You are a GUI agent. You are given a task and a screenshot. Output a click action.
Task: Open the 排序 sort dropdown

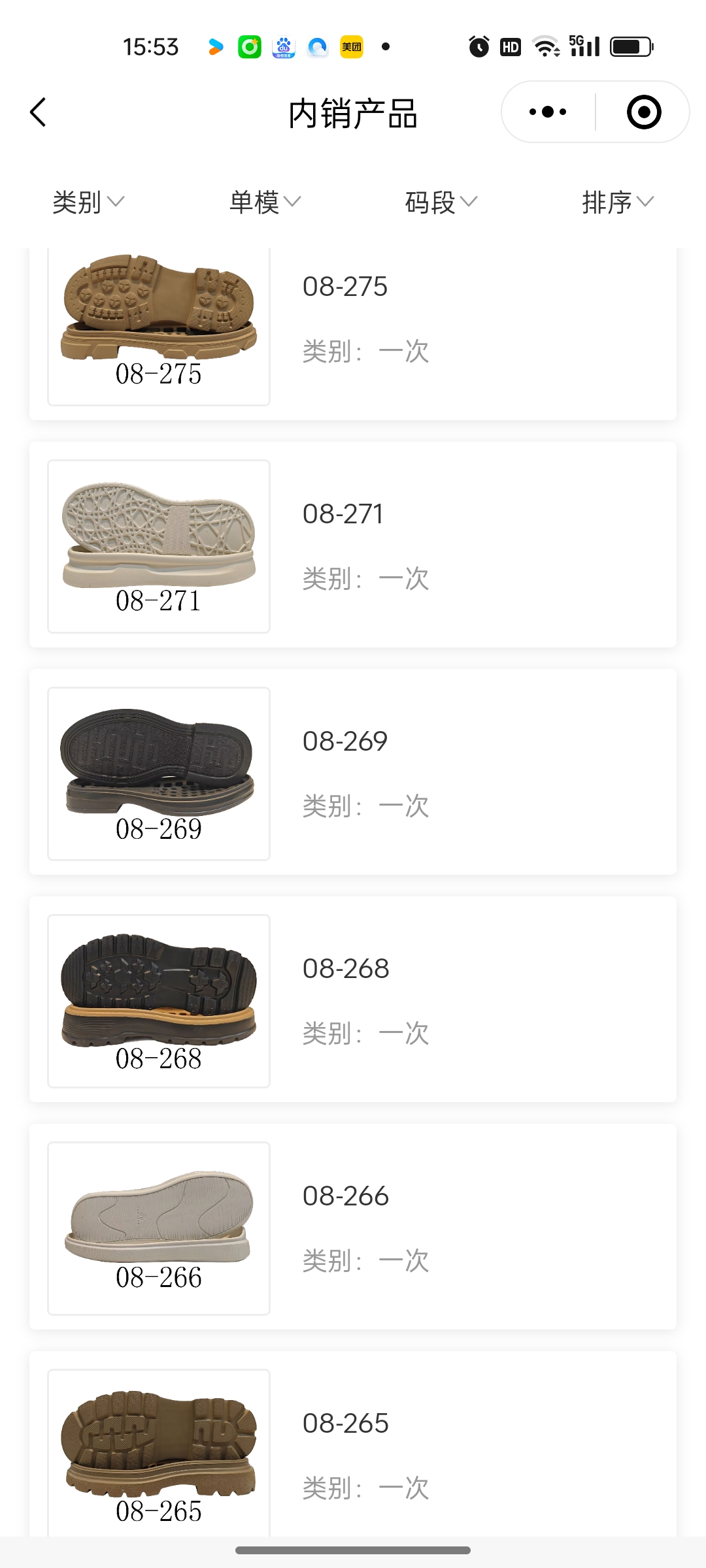618,202
